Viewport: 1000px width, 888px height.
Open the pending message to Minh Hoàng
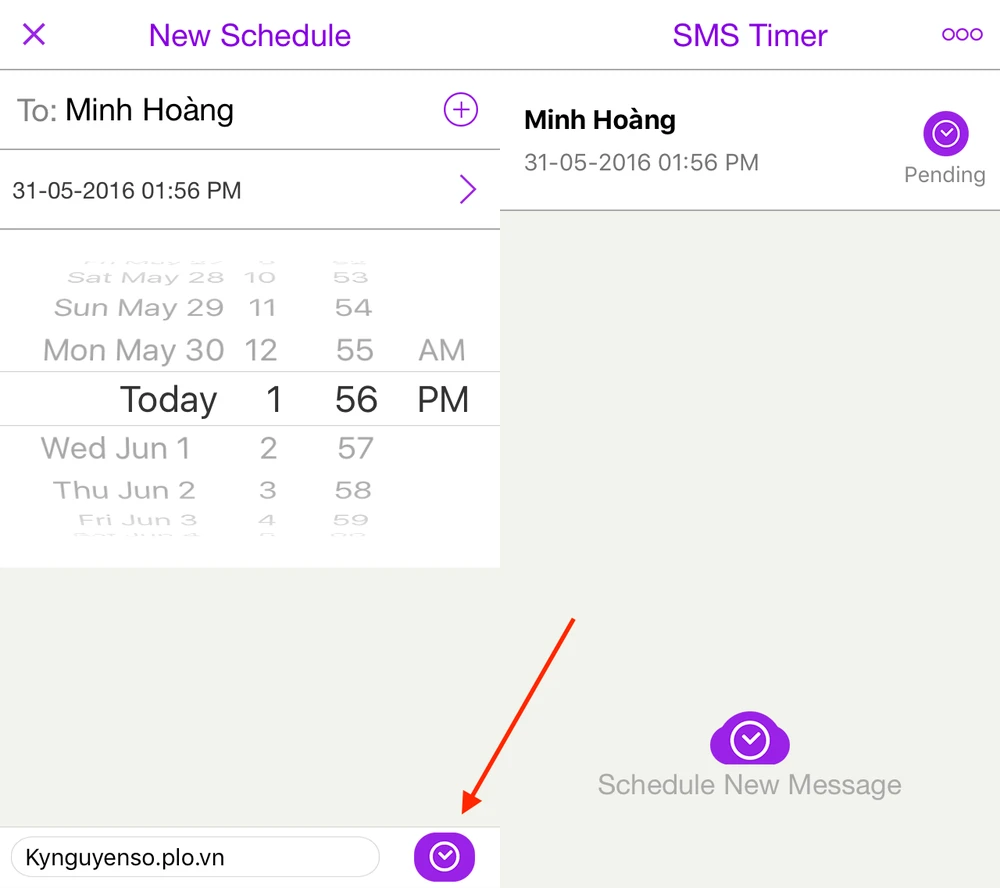(700, 140)
